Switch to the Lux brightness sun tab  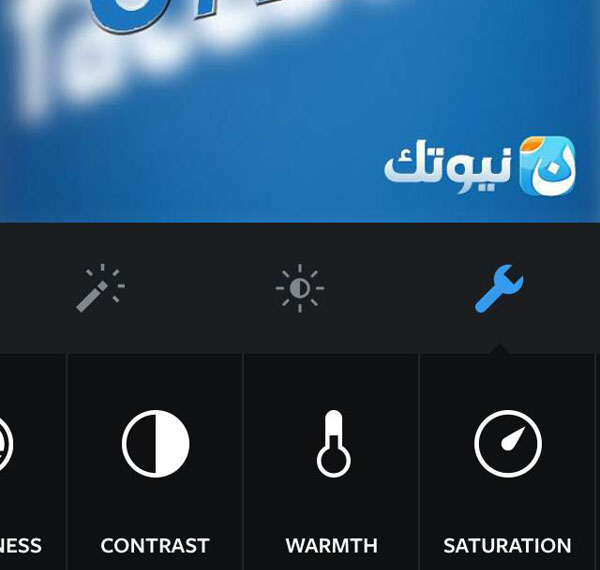coord(300,289)
